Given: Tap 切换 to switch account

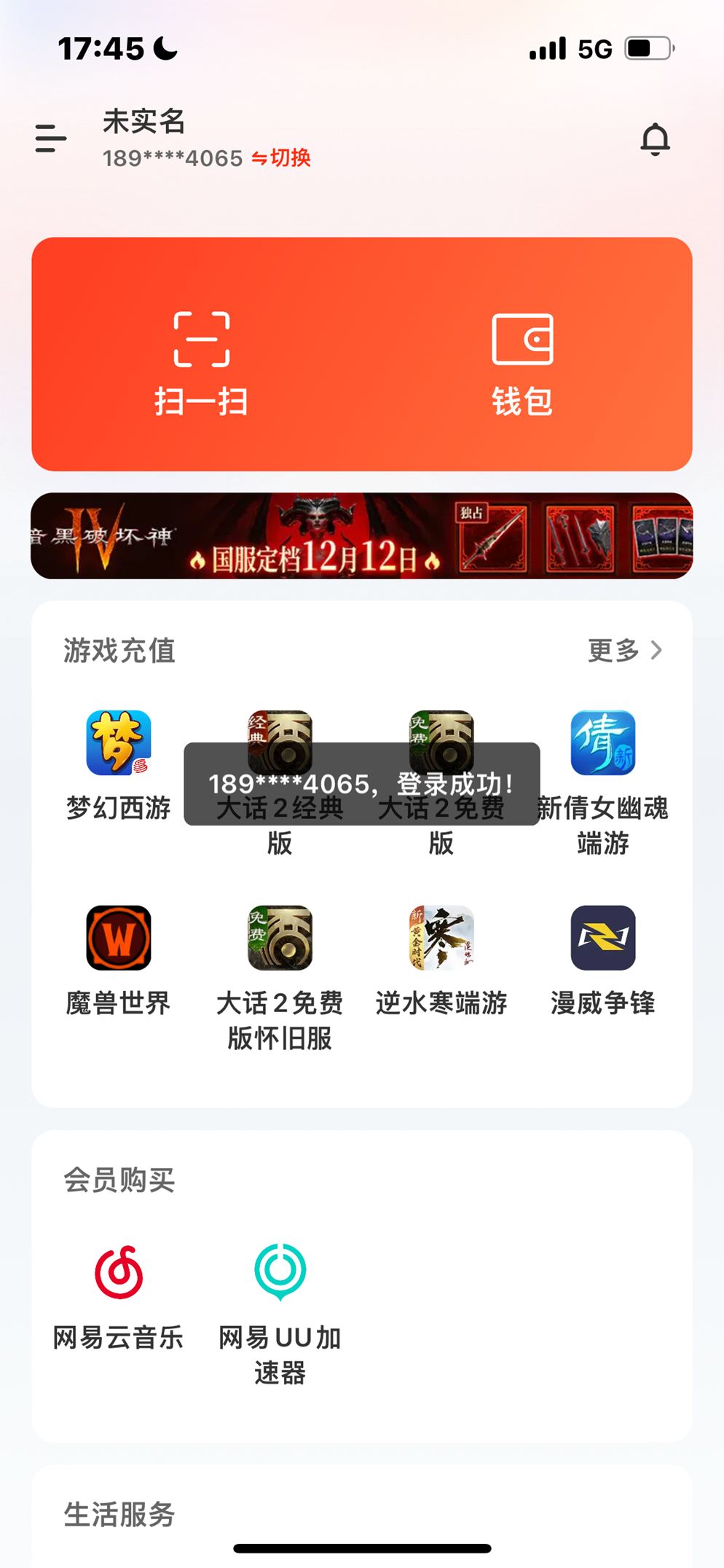Looking at the screenshot, I should [x=282, y=157].
